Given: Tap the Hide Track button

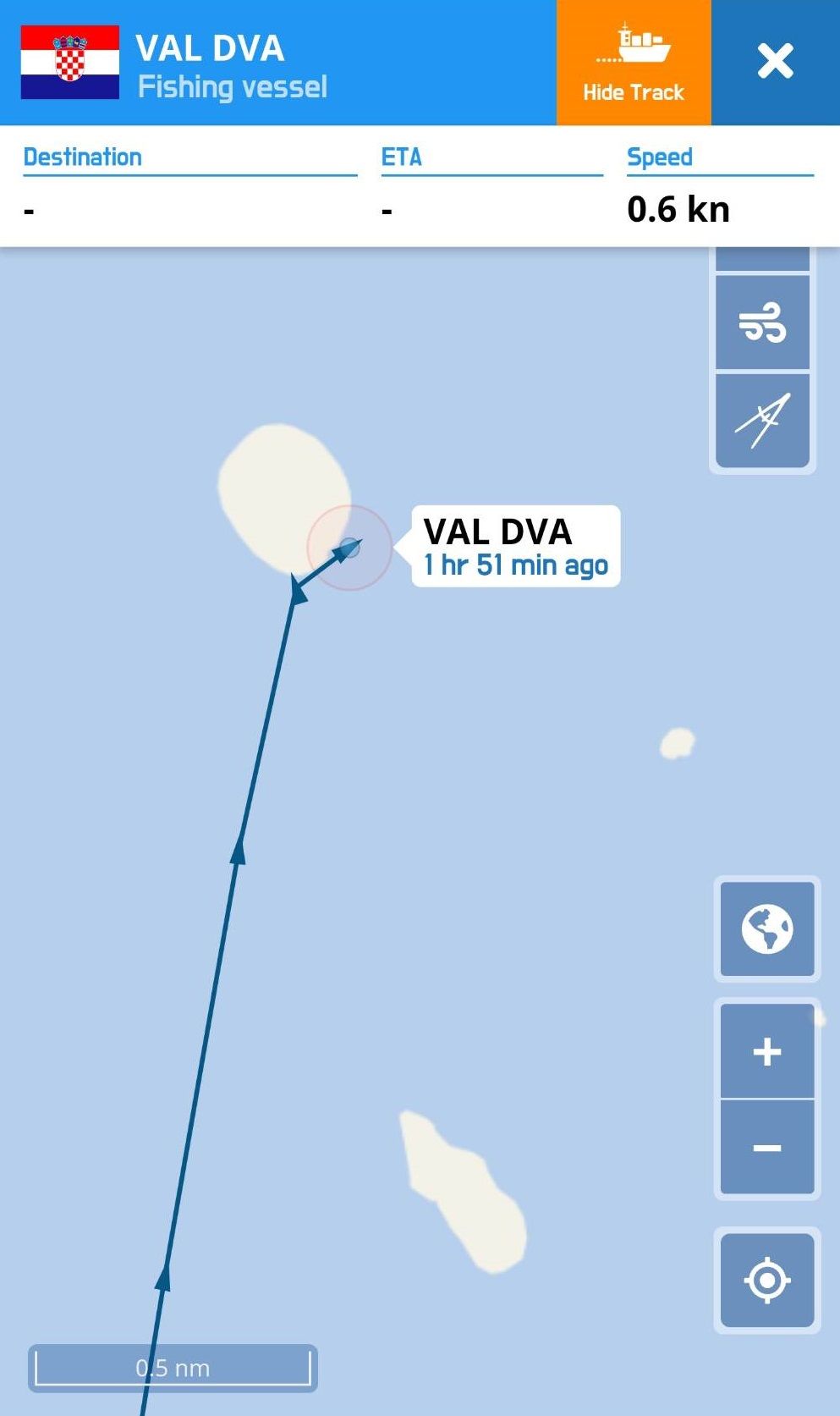Looking at the screenshot, I should point(633,63).
